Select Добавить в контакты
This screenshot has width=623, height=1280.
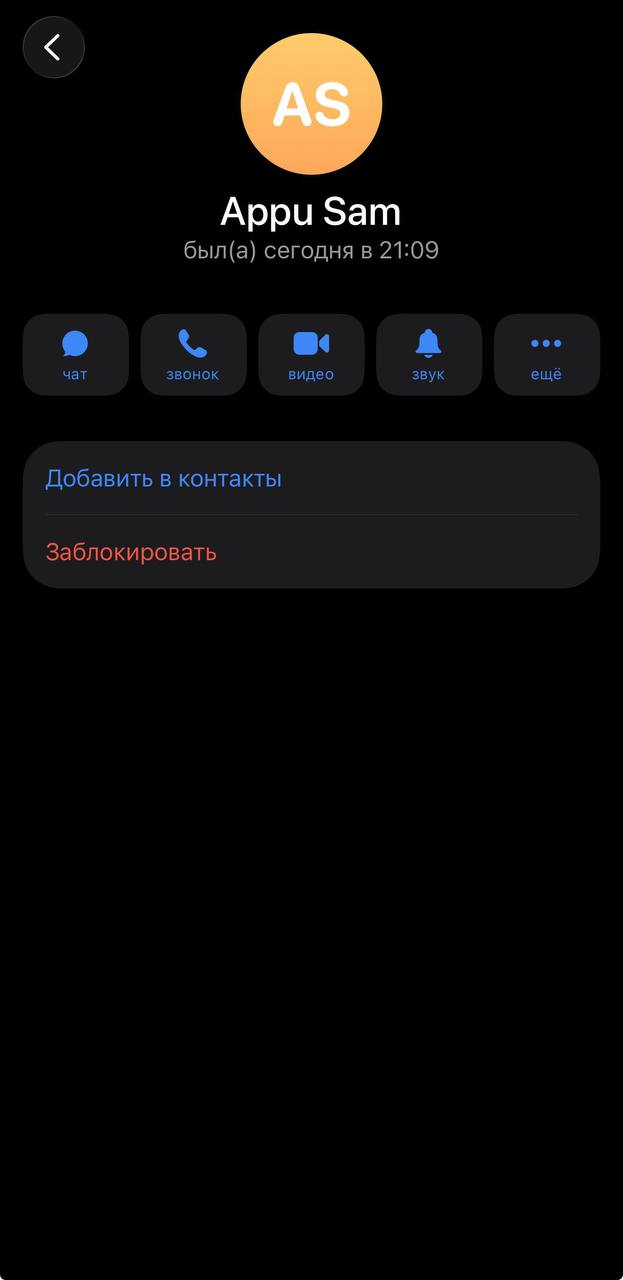click(x=311, y=478)
